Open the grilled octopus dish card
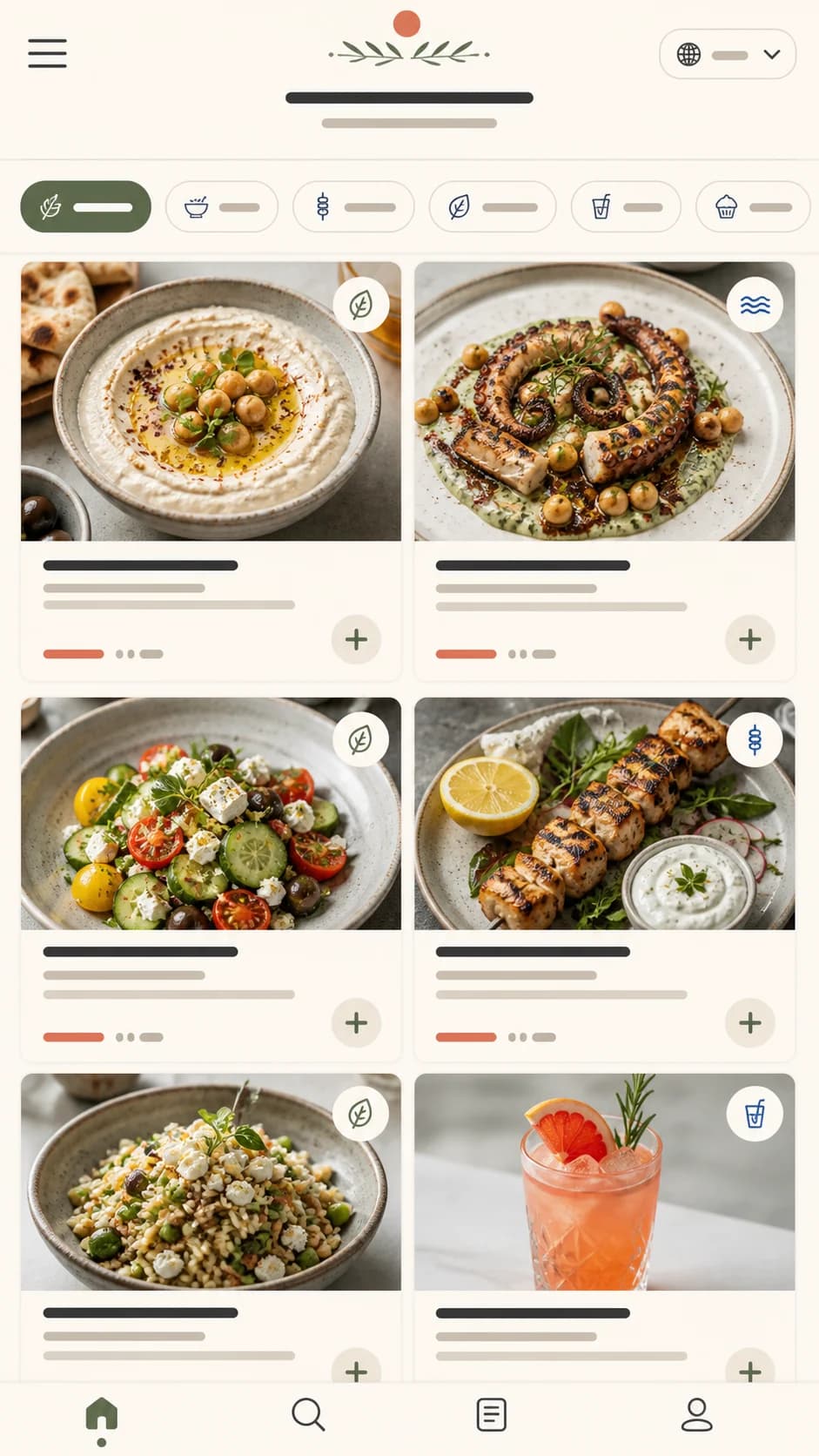This screenshot has height=1456, width=819. [x=604, y=470]
